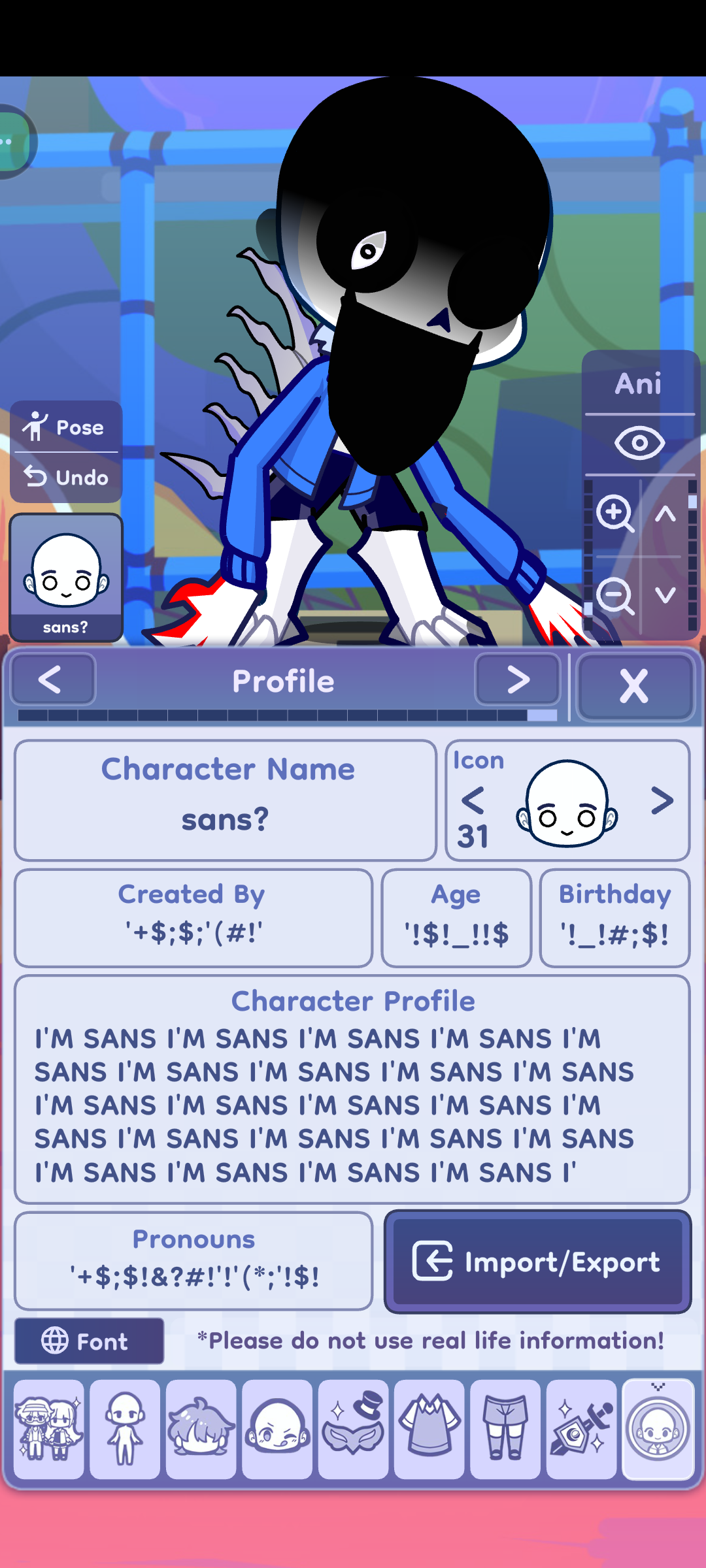The height and width of the screenshot is (1568, 706).
Task: Go to the next section after Profile
Action: pyautogui.click(x=517, y=680)
